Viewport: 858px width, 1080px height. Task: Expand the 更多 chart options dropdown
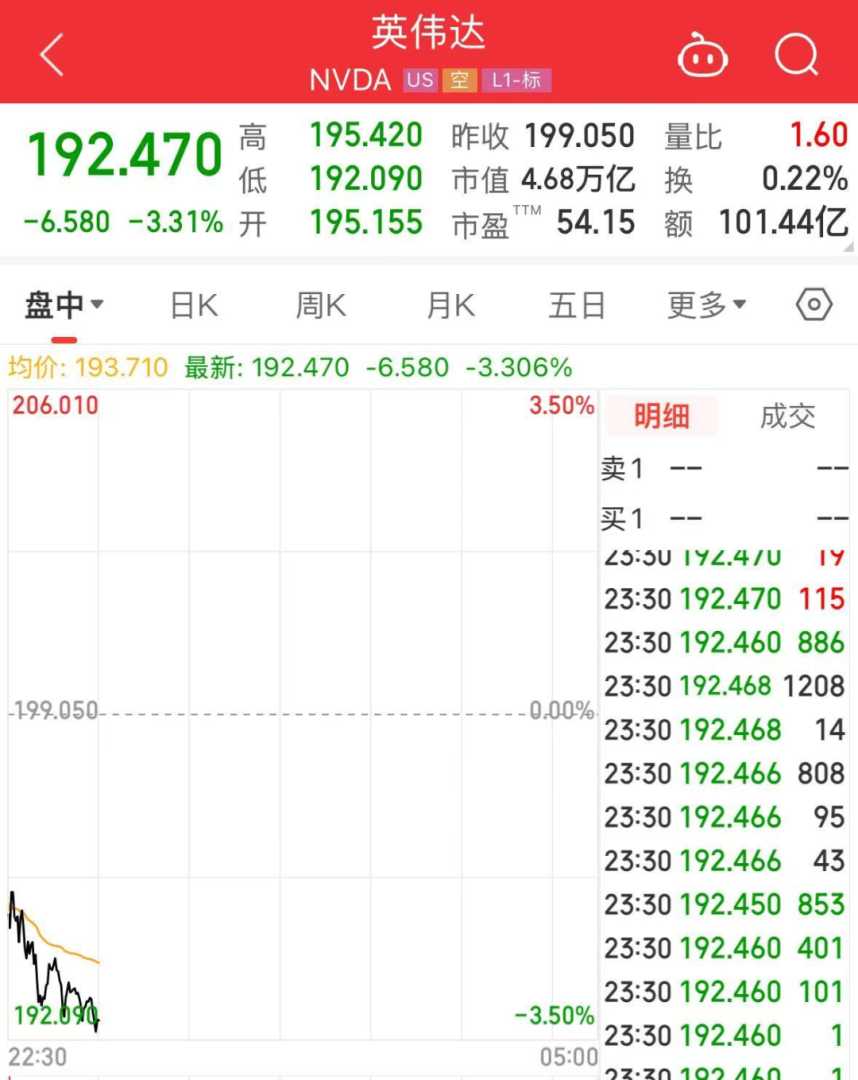pyautogui.click(x=706, y=306)
